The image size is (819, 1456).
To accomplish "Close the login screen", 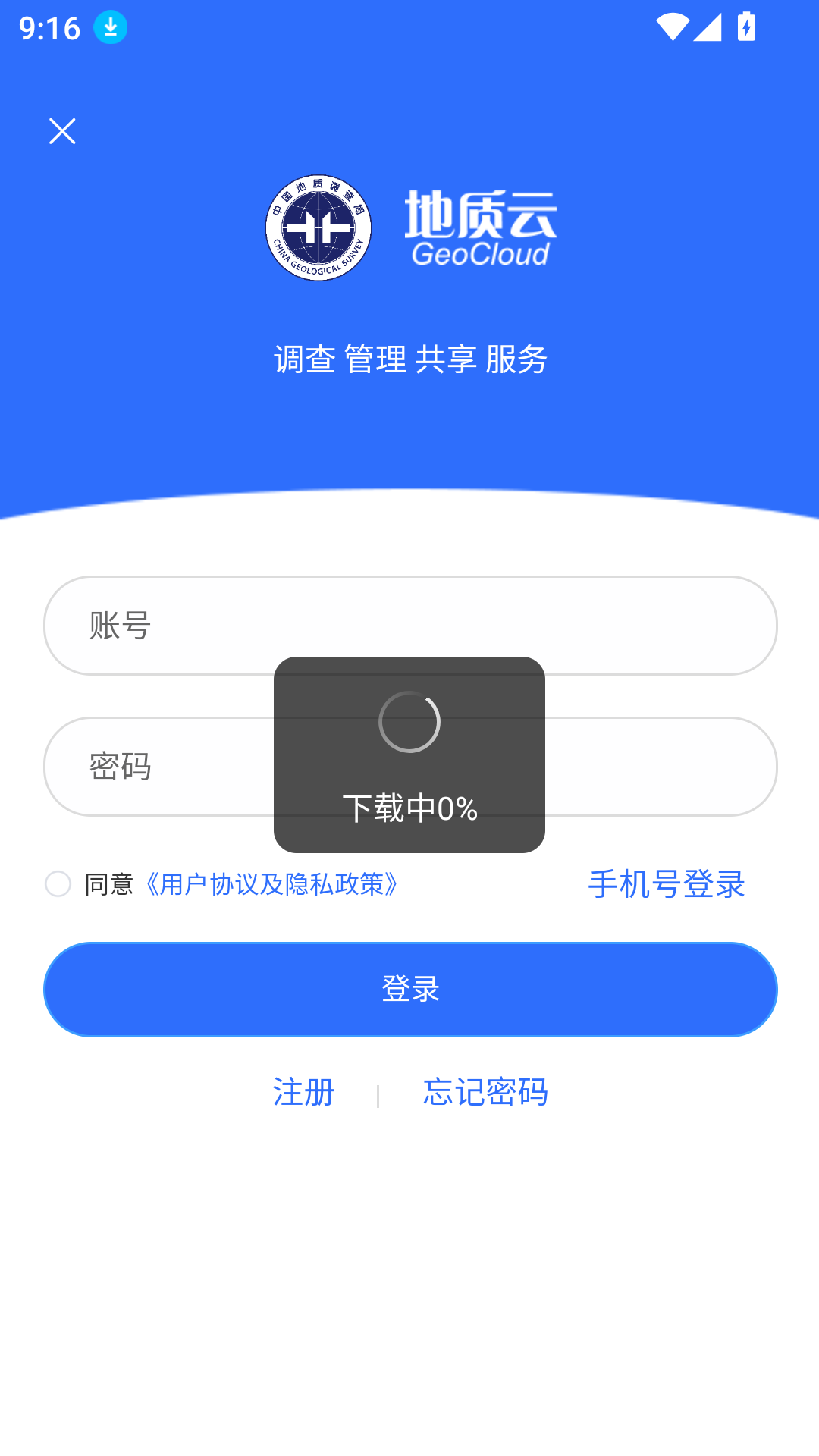I will [x=62, y=131].
